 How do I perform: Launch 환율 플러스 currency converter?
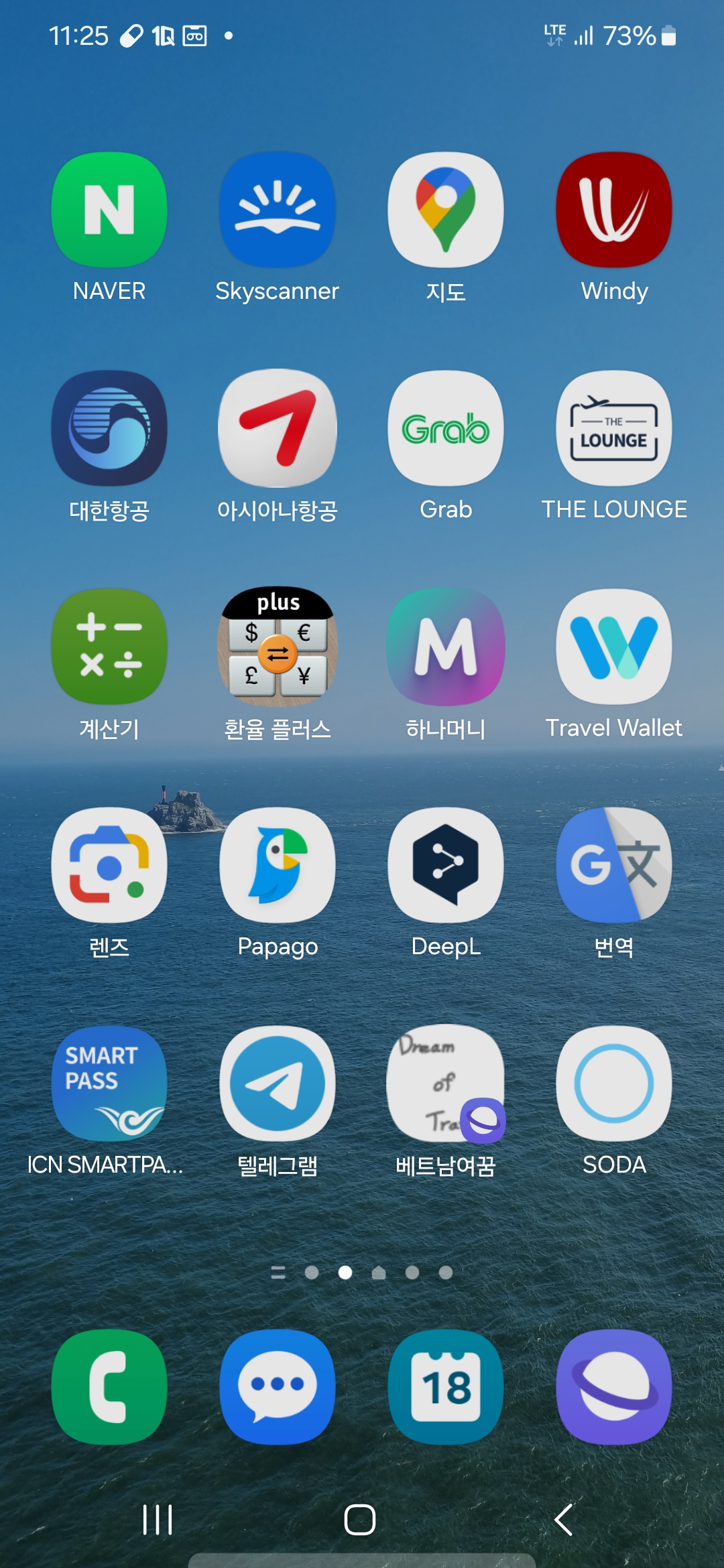click(278, 647)
